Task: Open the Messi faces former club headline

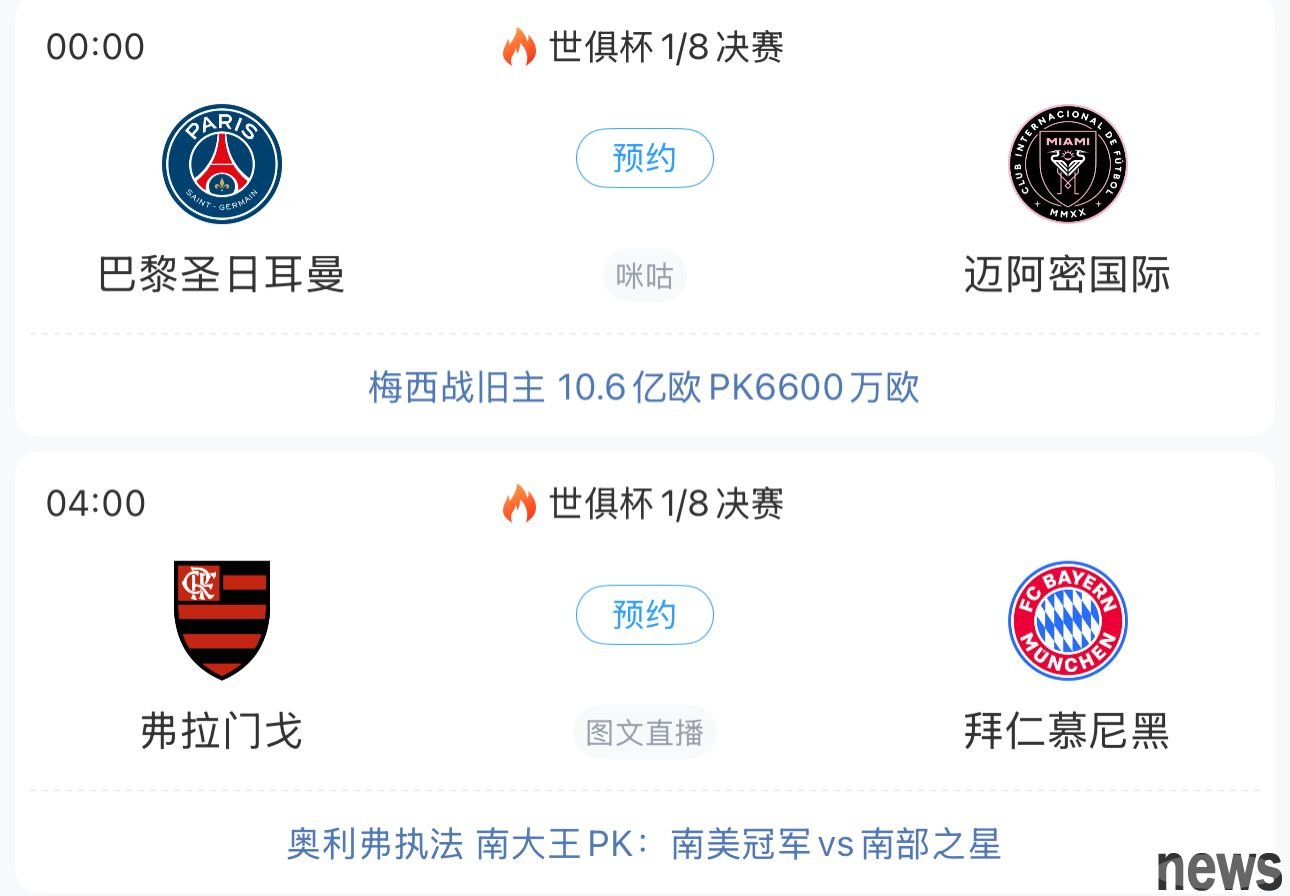Action: (644, 387)
